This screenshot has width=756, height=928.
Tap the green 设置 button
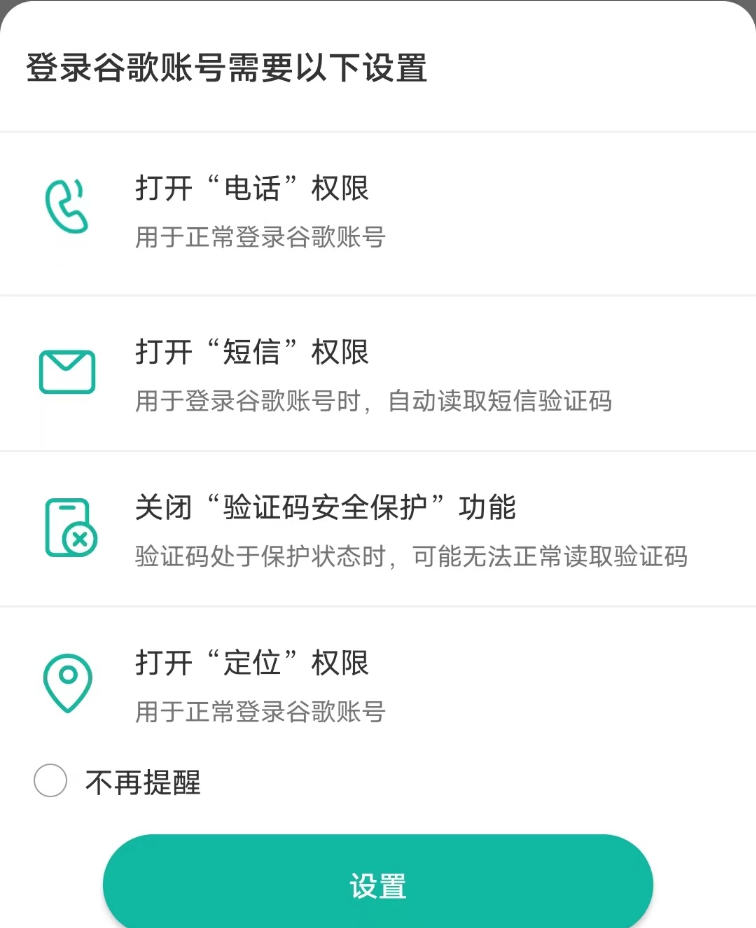click(x=378, y=885)
